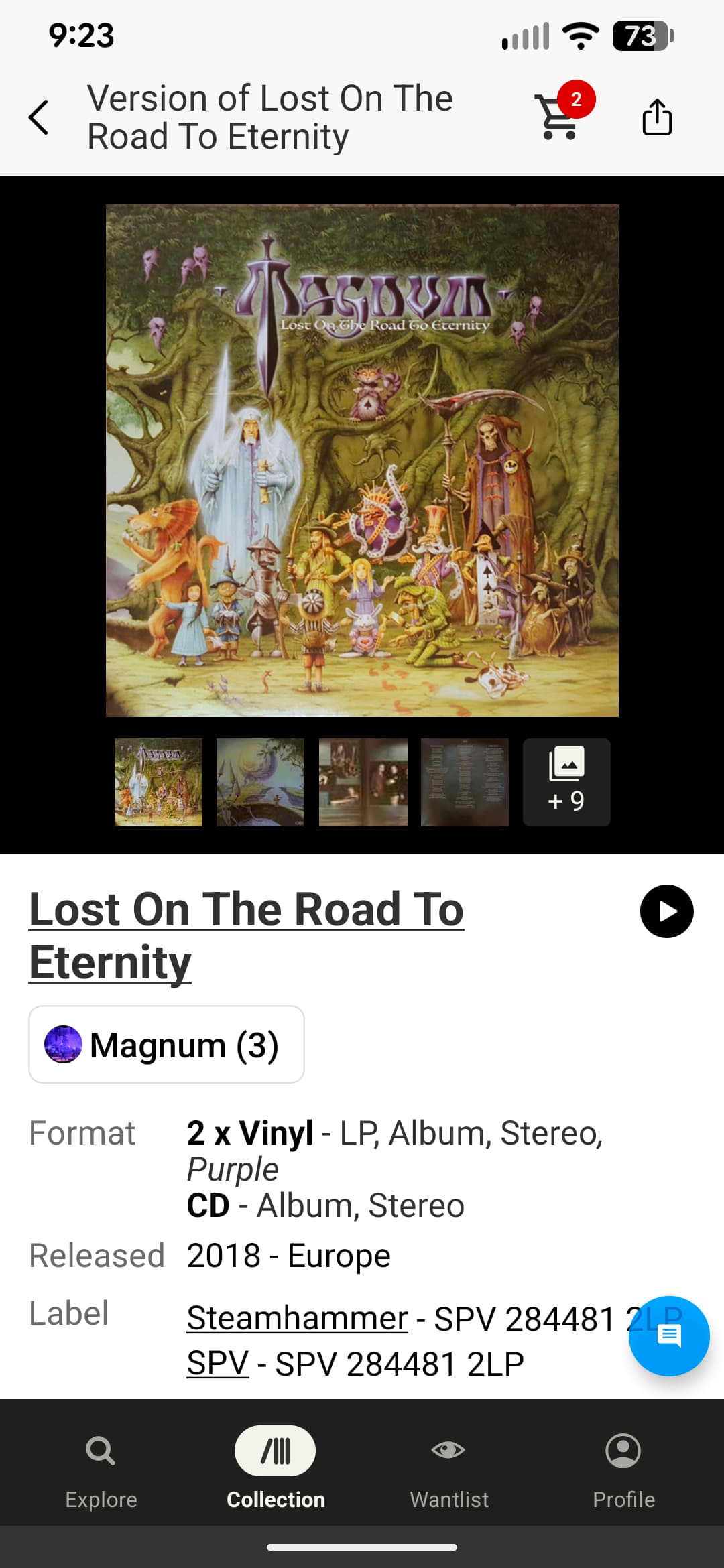Select the fourth thumbnail with lyric sheet

pos(465,782)
